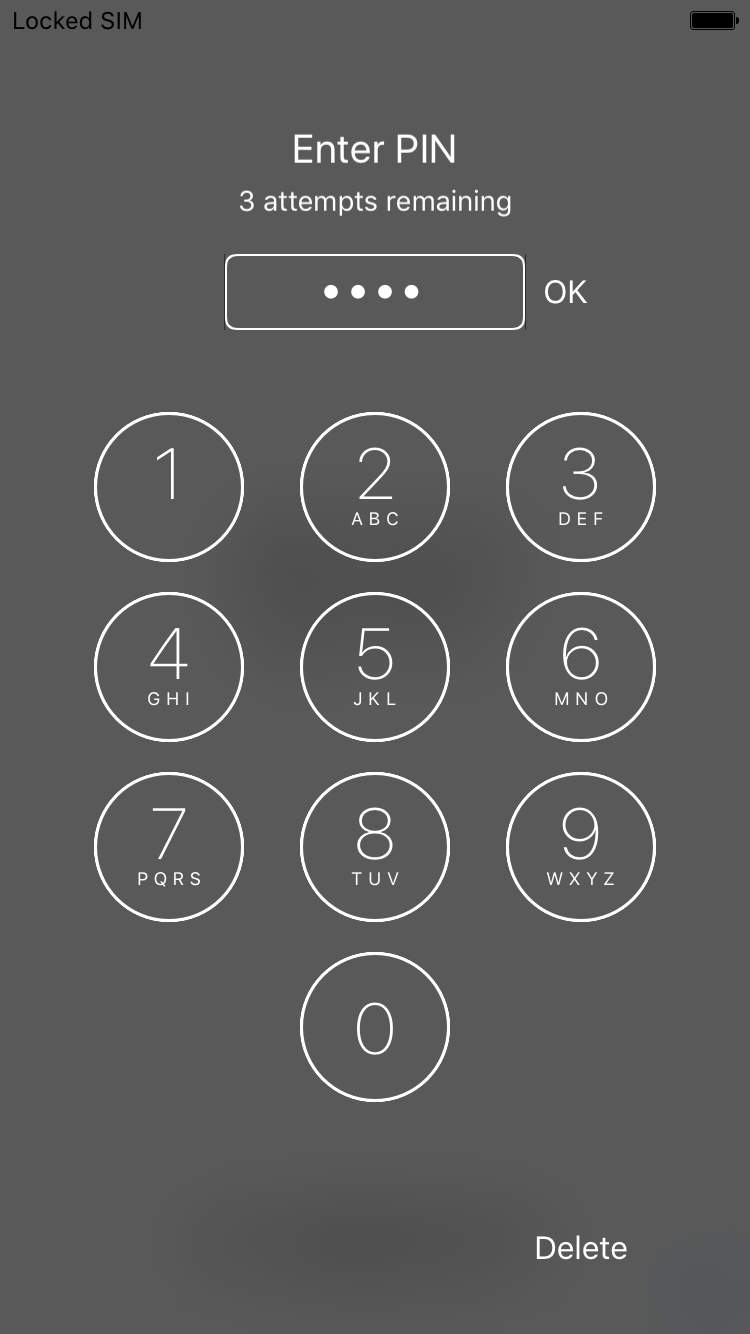Hit the 3 DEF key
The width and height of the screenshot is (750, 1334).
581,487
